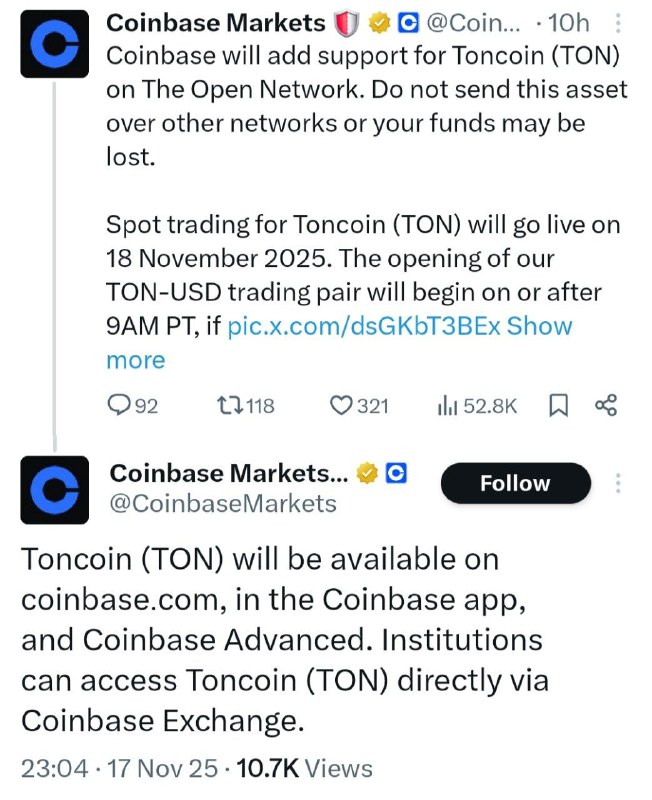Open the pic.x.com/dsGKbT3BEx link
Viewport: 652px width, 800px height.
coord(364,326)
